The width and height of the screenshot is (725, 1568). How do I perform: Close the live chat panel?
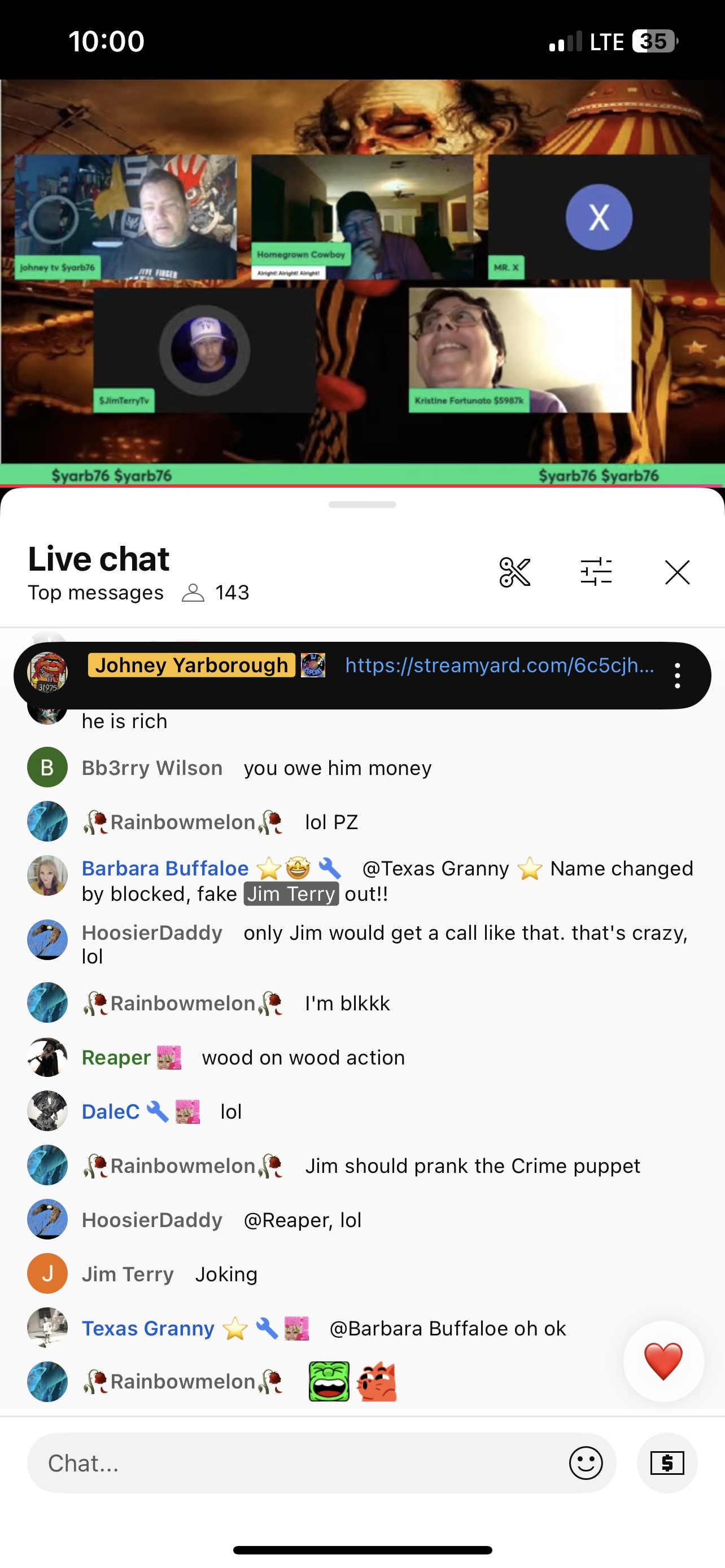tap(677, 572)
